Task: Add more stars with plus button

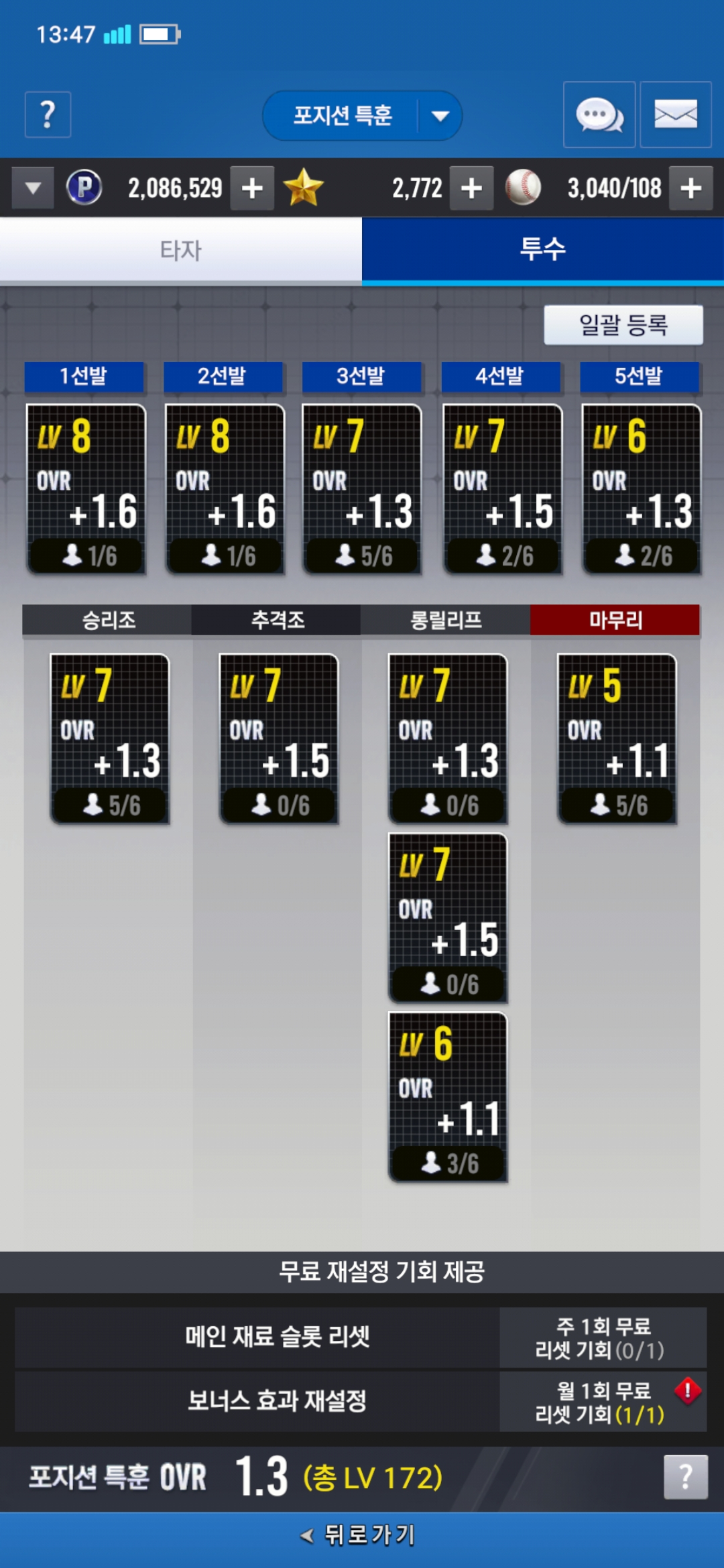Action: 471,188
